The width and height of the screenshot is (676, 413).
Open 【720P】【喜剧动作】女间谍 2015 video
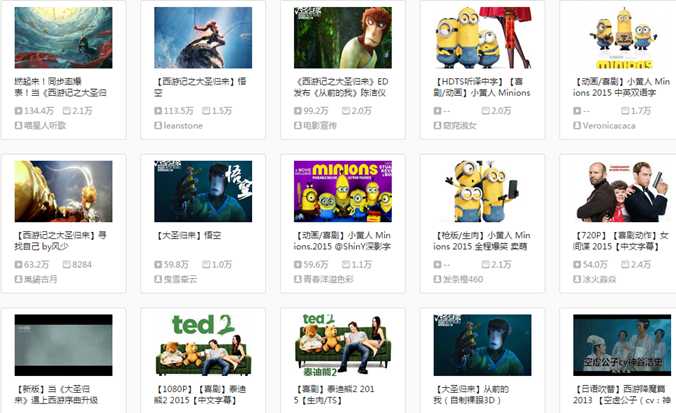(622, 191)
